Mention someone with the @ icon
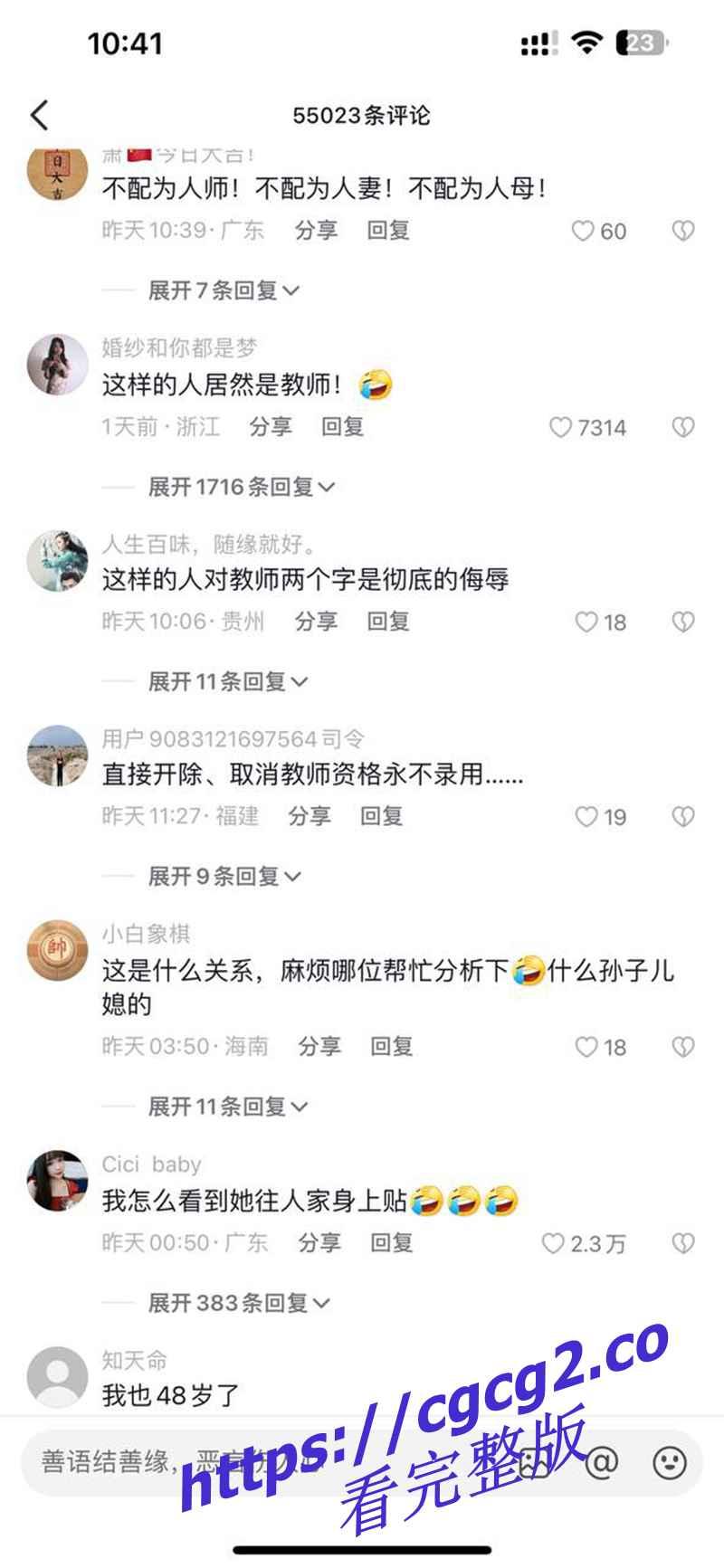 click(602, 1462)
